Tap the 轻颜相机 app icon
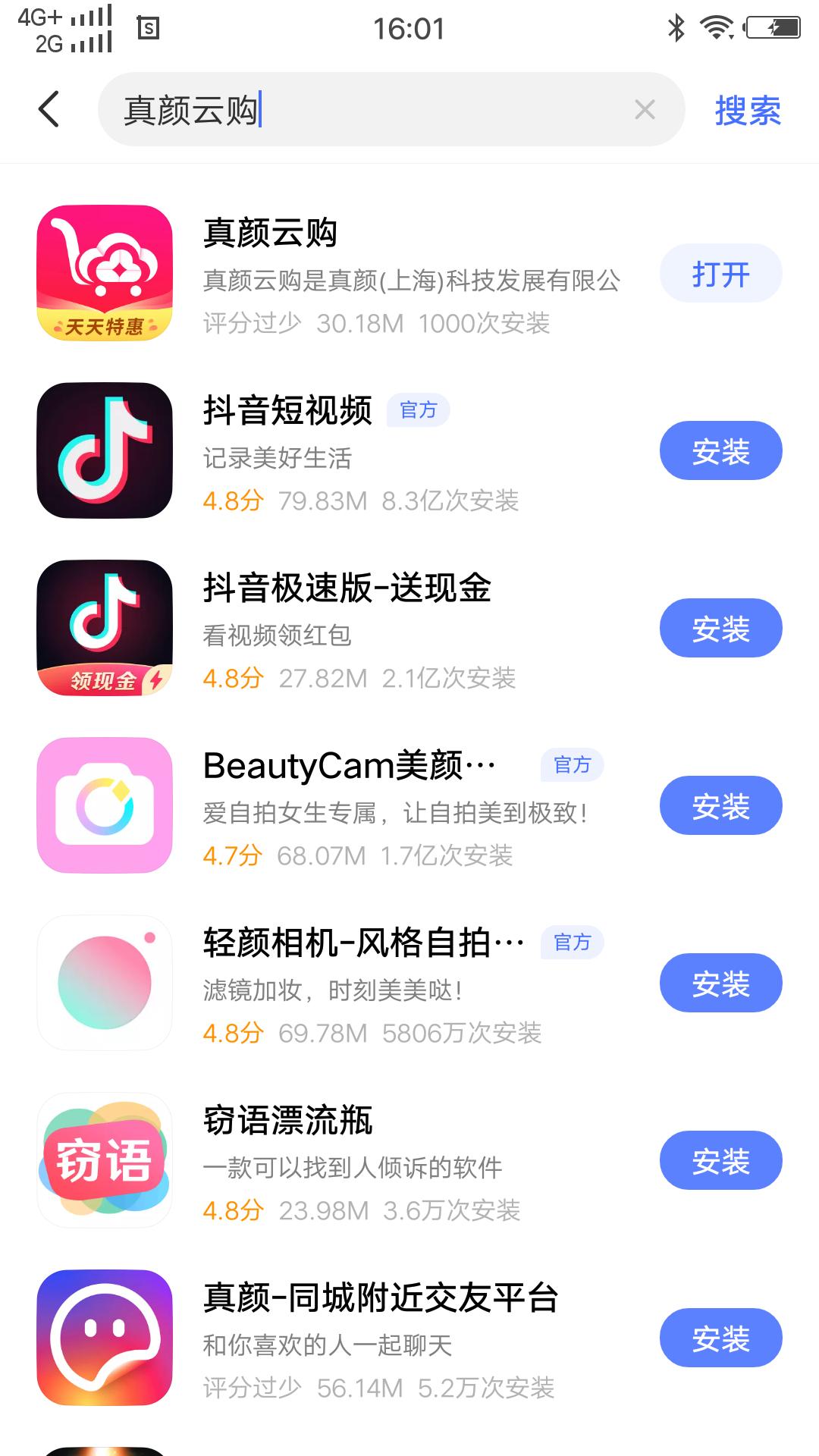The width and height of the screenshot is (819, 1456). click(104, 983)
